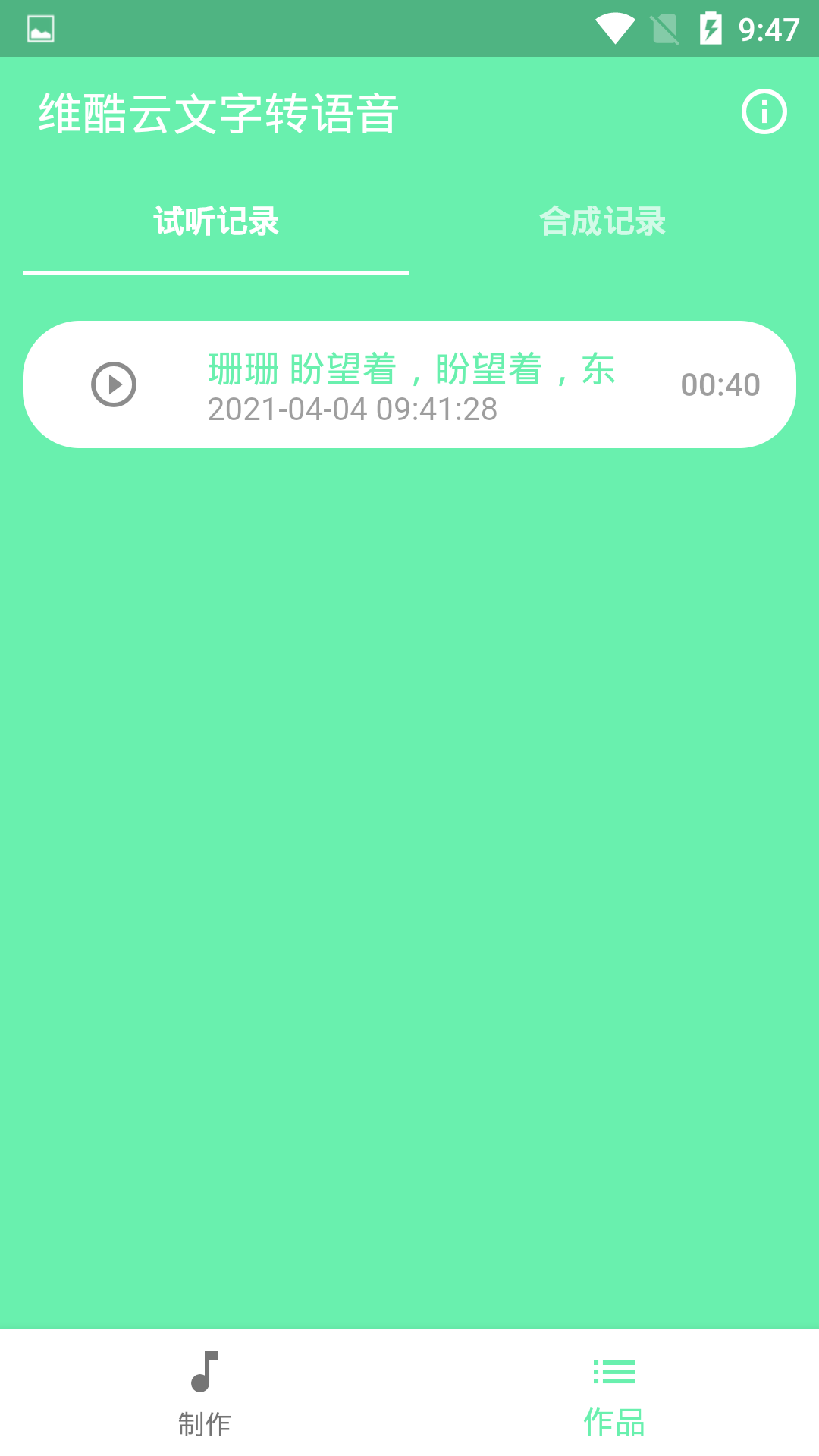Select the 试听记录 tab

(216, 221)
